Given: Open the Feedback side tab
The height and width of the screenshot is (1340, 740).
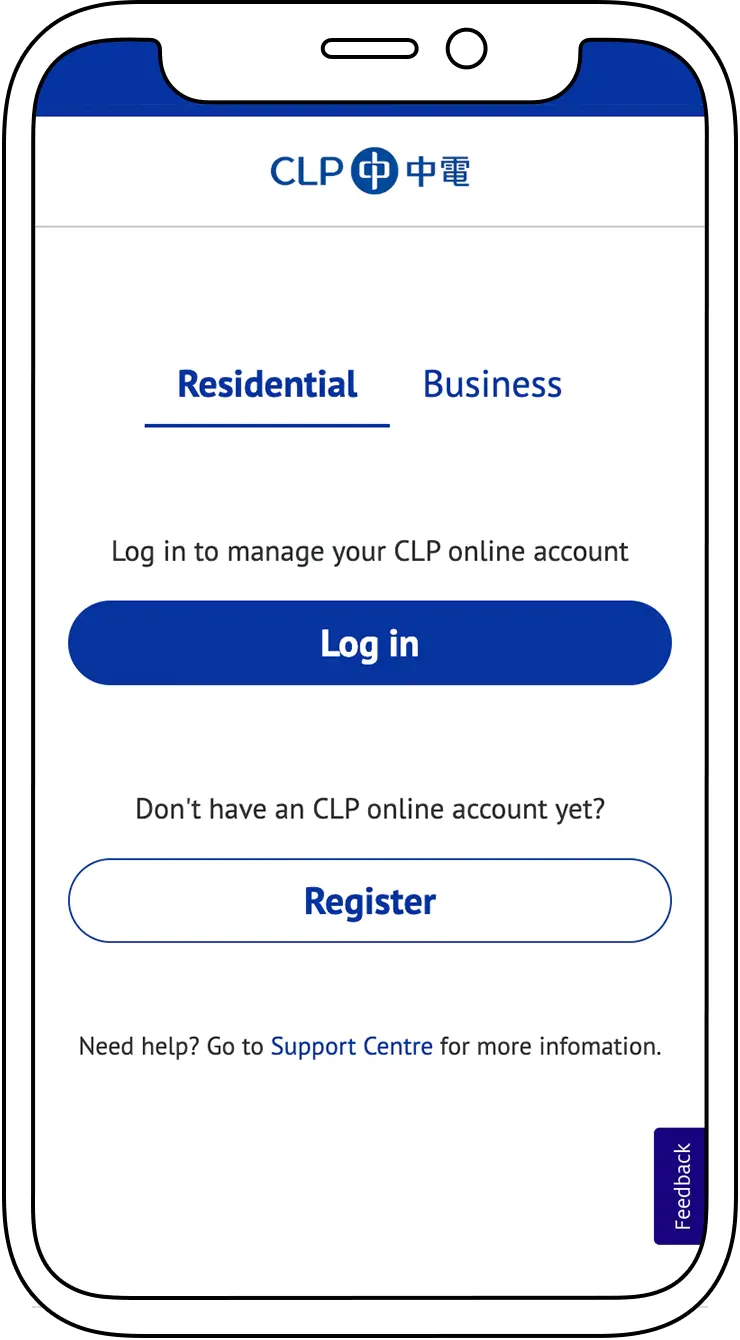Looking at the screenshot, I should pyautogui.click(x=681, y=1186).
